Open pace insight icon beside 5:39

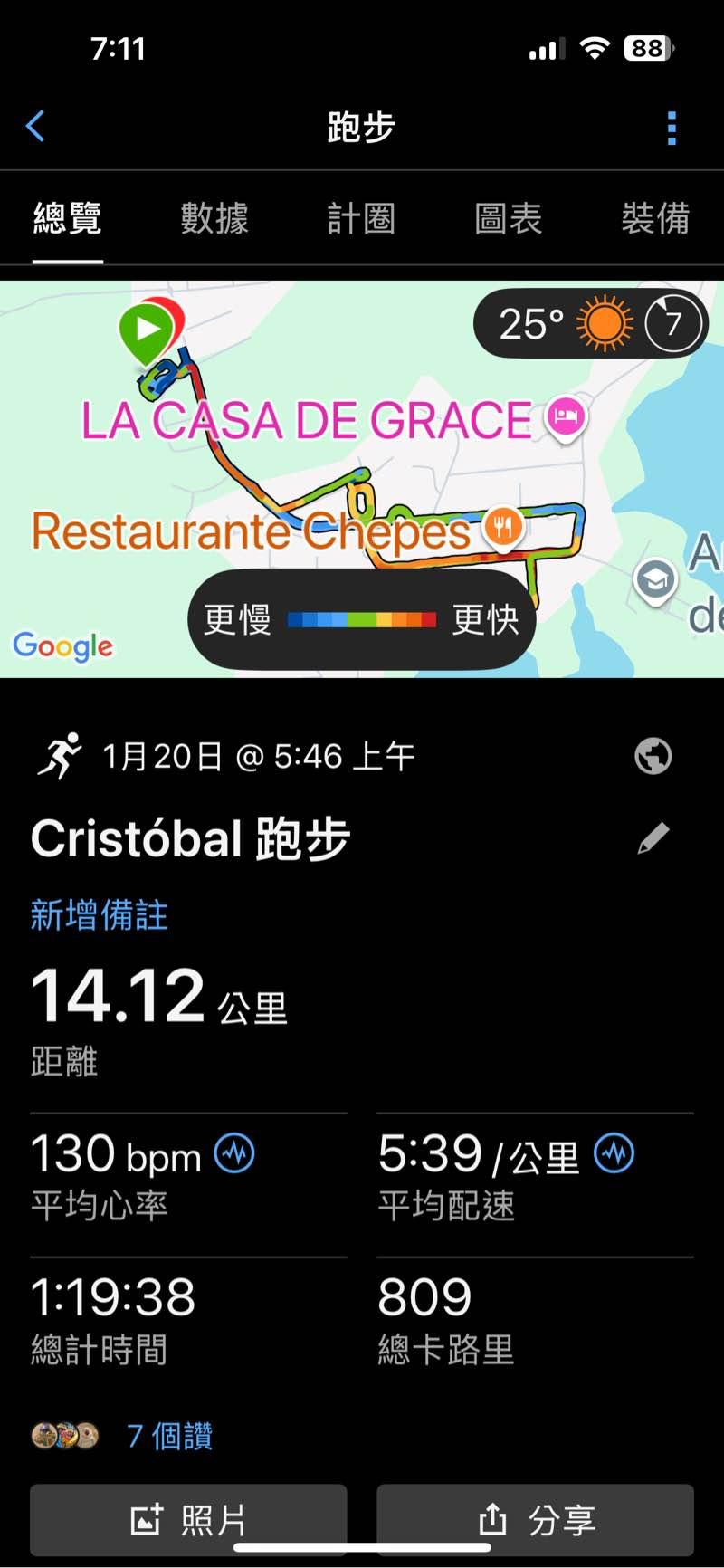614,1154
